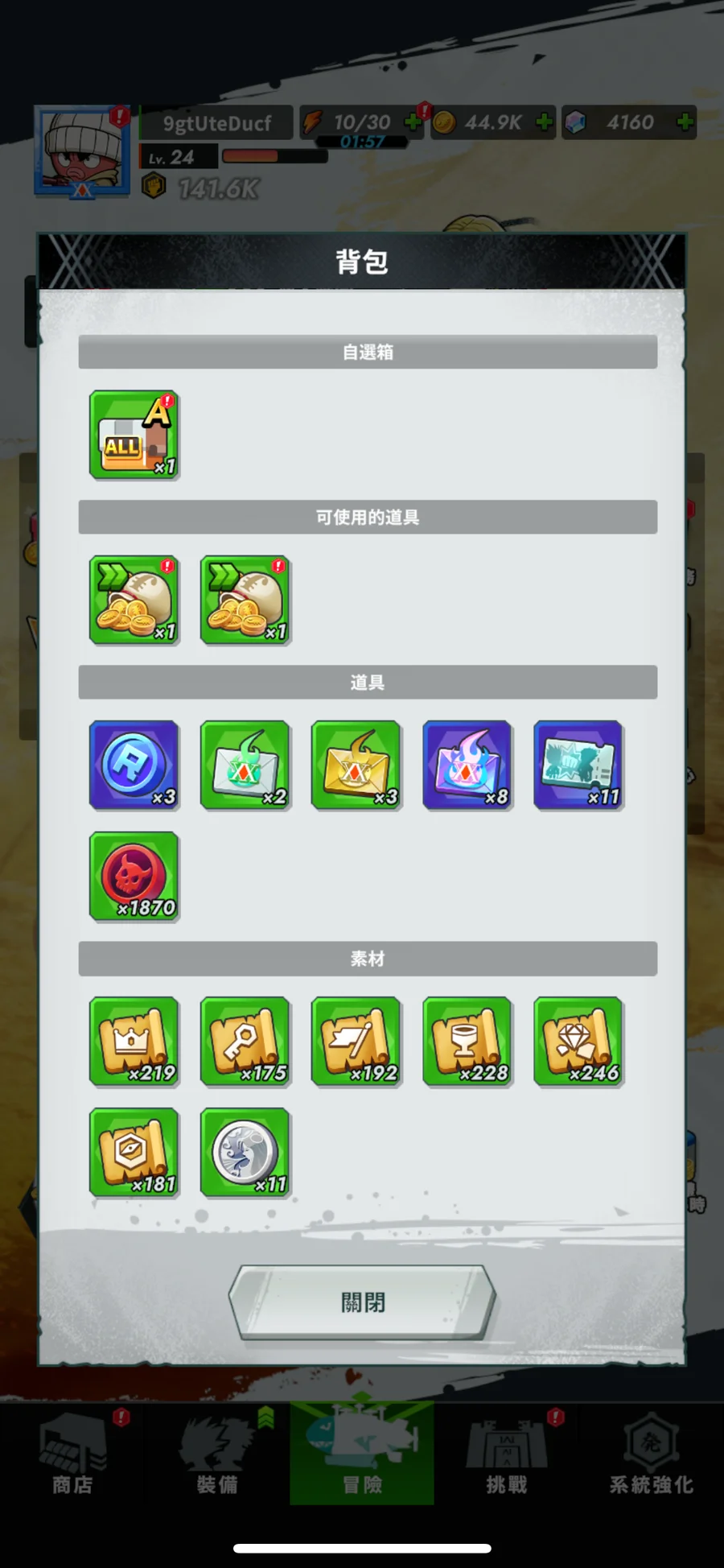Open the ALL A-rank selection box
Screen dimensions: 724x1568
coord(134,435)
